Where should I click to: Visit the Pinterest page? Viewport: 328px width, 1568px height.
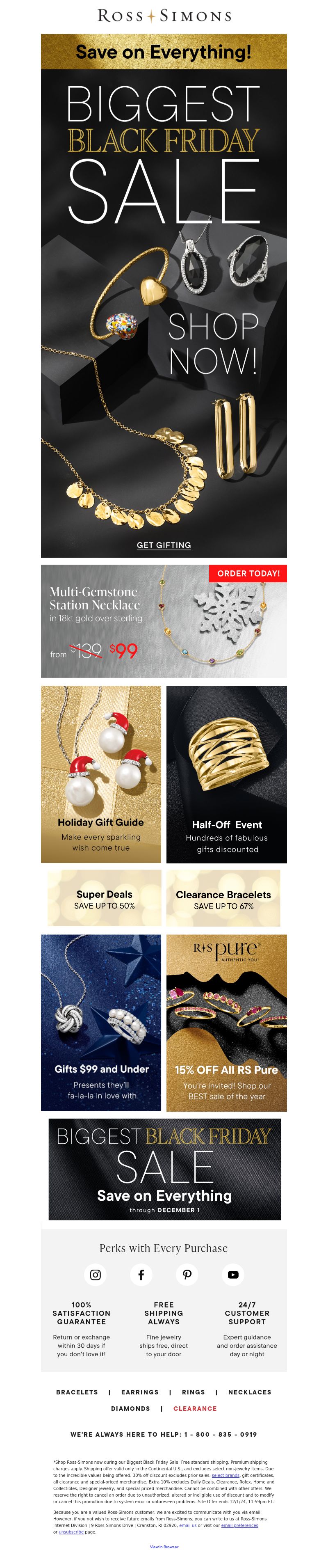pos(187,1274)
